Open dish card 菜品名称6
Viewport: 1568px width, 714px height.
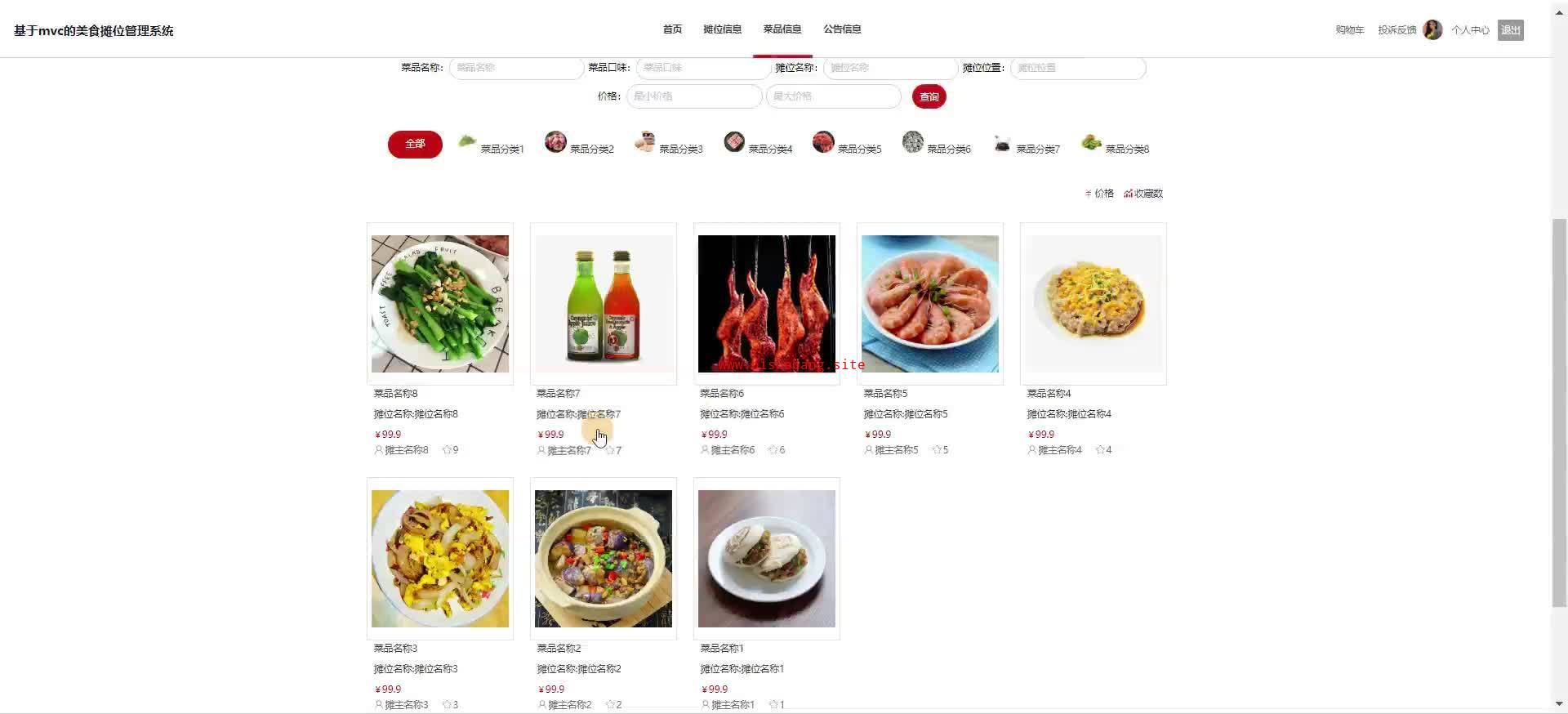click(766, 304)
